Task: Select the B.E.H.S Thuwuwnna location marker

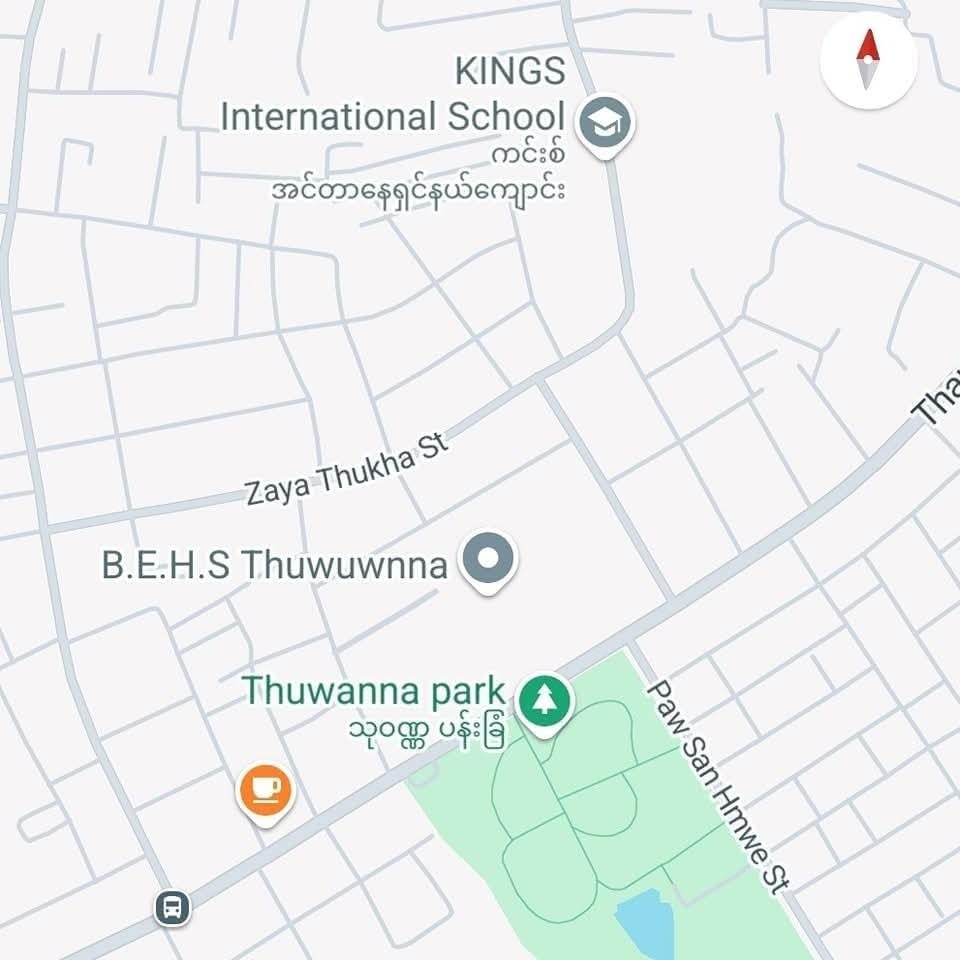Action: (x=488, y=560)
